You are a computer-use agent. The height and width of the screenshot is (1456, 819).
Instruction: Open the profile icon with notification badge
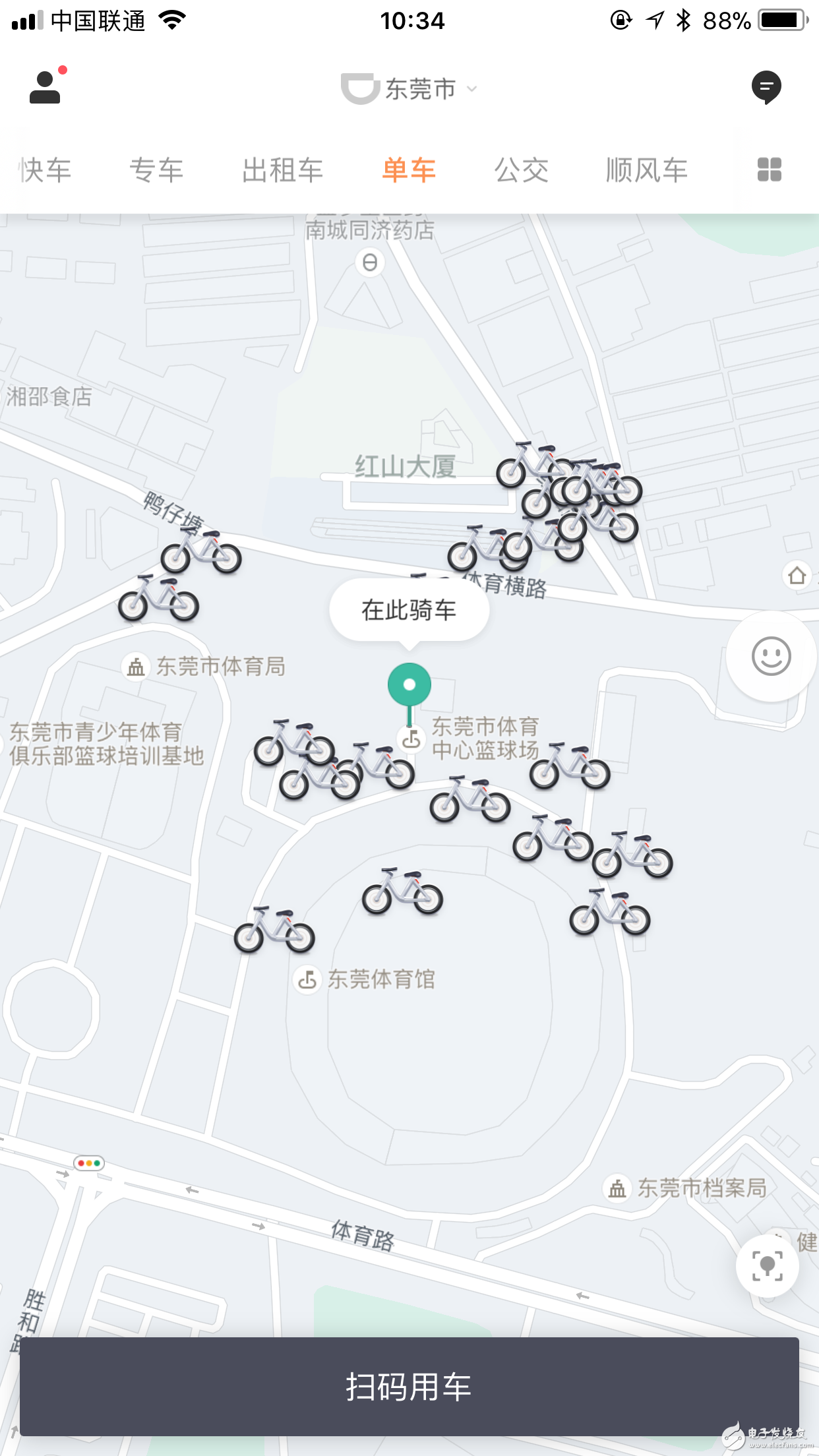(x=45, y=86)
